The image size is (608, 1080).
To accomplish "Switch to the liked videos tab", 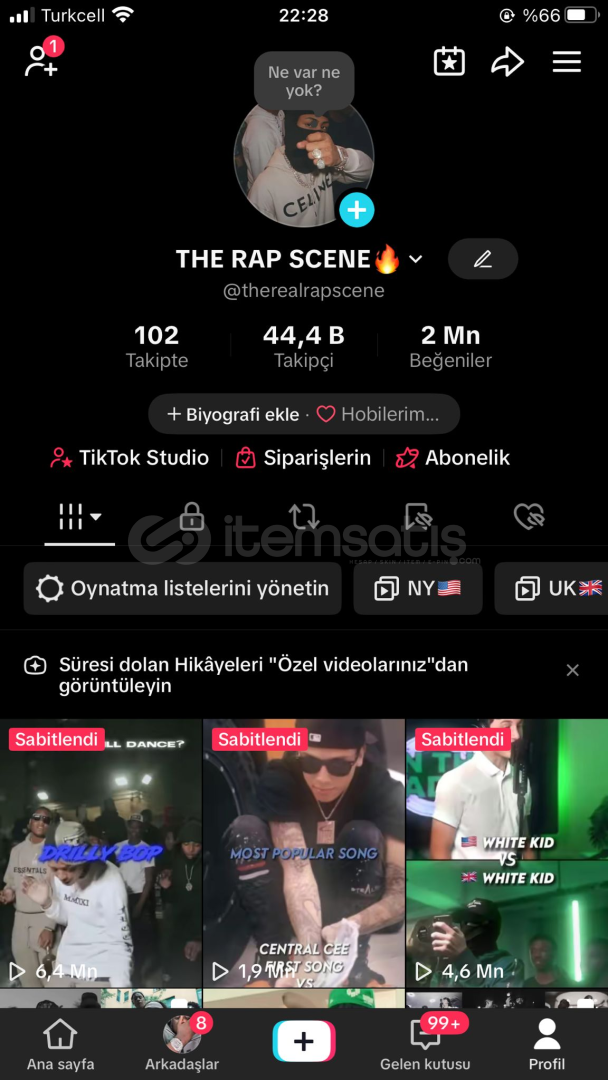I will (x=529, y=517).
